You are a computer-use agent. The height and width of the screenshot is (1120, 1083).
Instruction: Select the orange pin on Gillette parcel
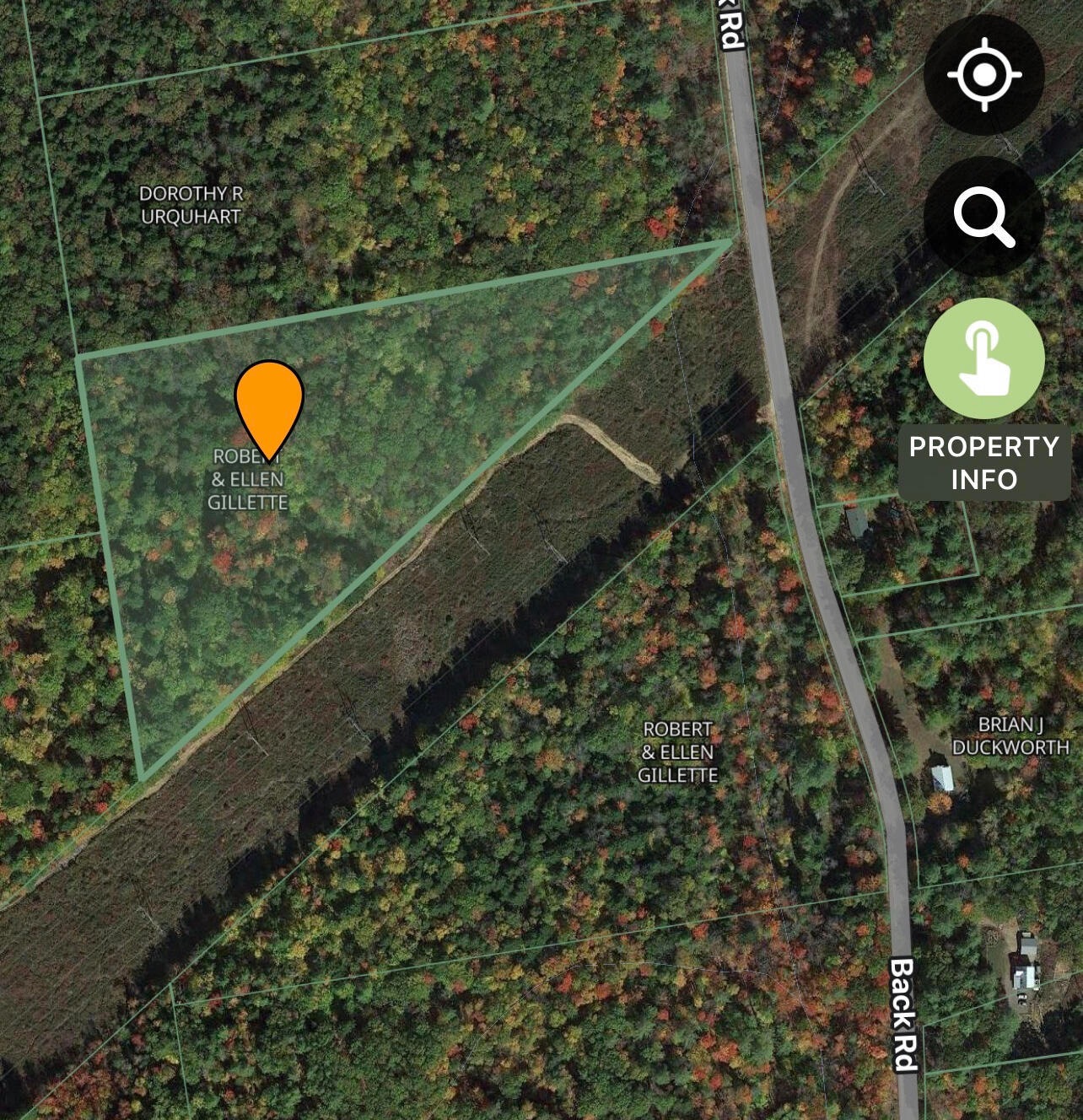pos(269,407)
